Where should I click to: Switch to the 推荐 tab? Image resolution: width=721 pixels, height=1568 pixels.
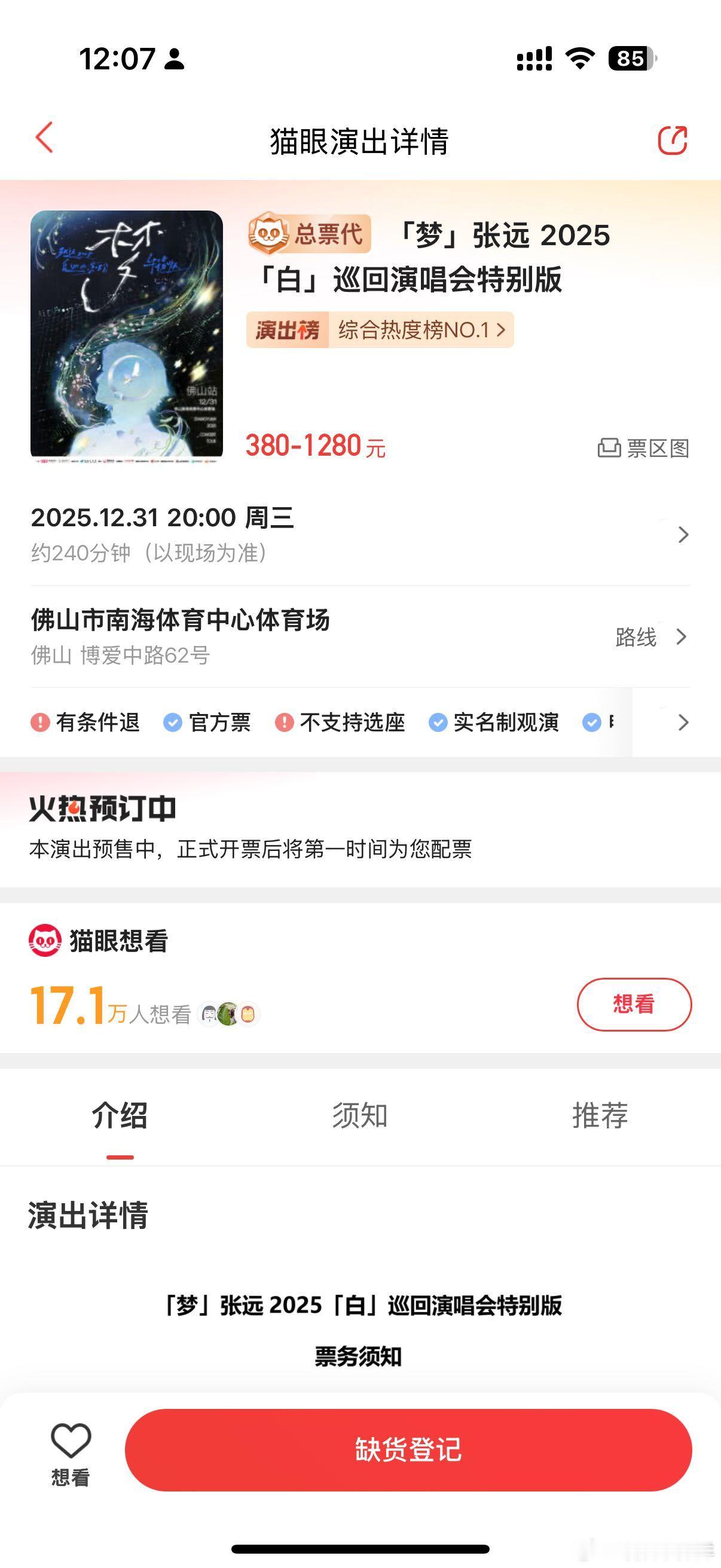coord(599,1115)
